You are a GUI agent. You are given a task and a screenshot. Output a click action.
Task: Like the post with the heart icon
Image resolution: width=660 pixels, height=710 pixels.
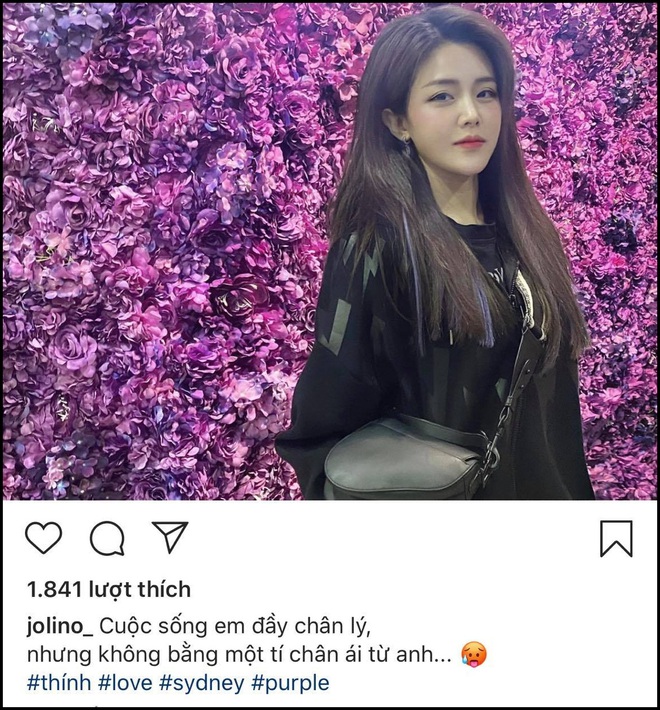[x=44, y=538]
